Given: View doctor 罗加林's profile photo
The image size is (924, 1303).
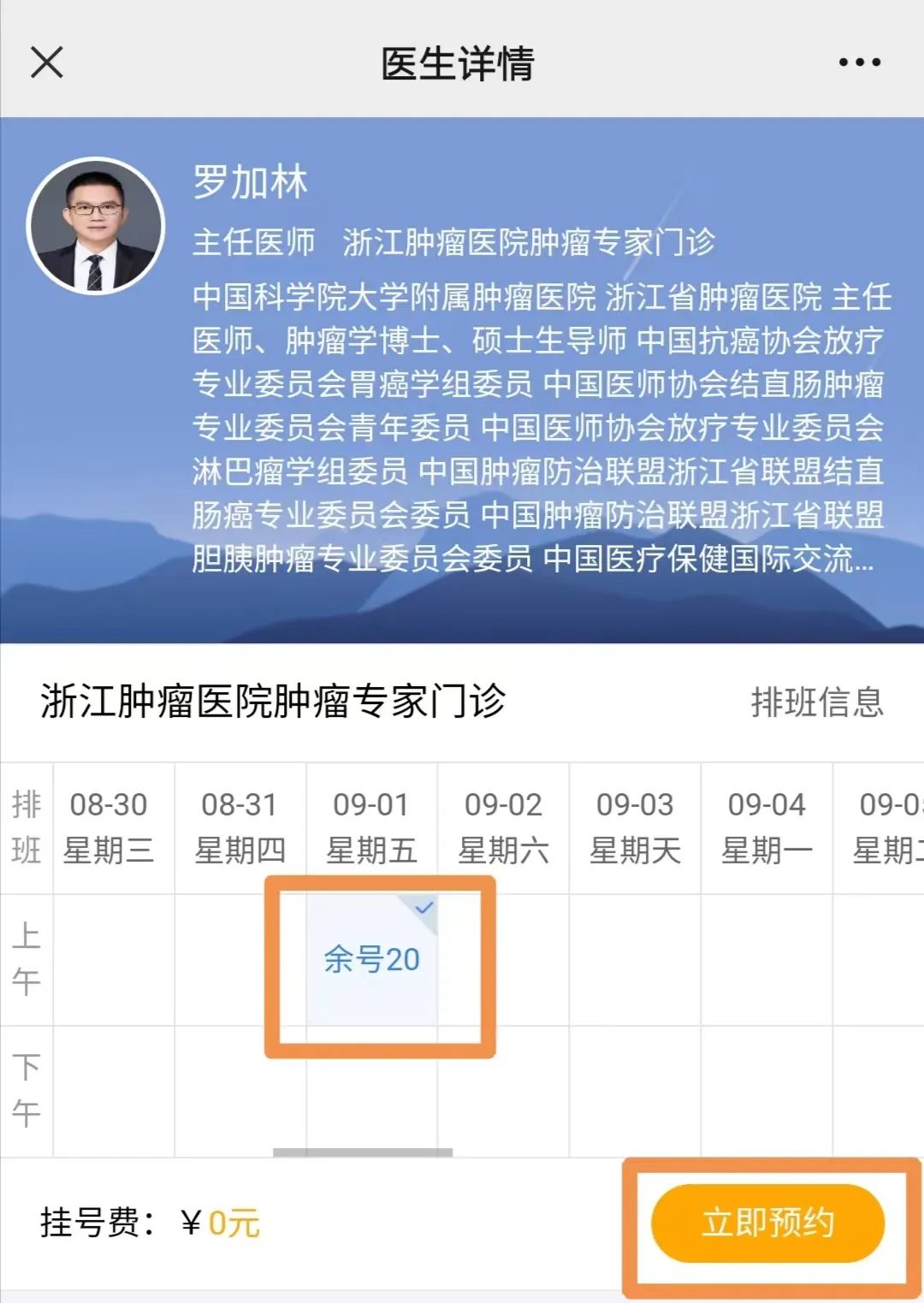Looking at the screenshot, I should coord(95,227).
